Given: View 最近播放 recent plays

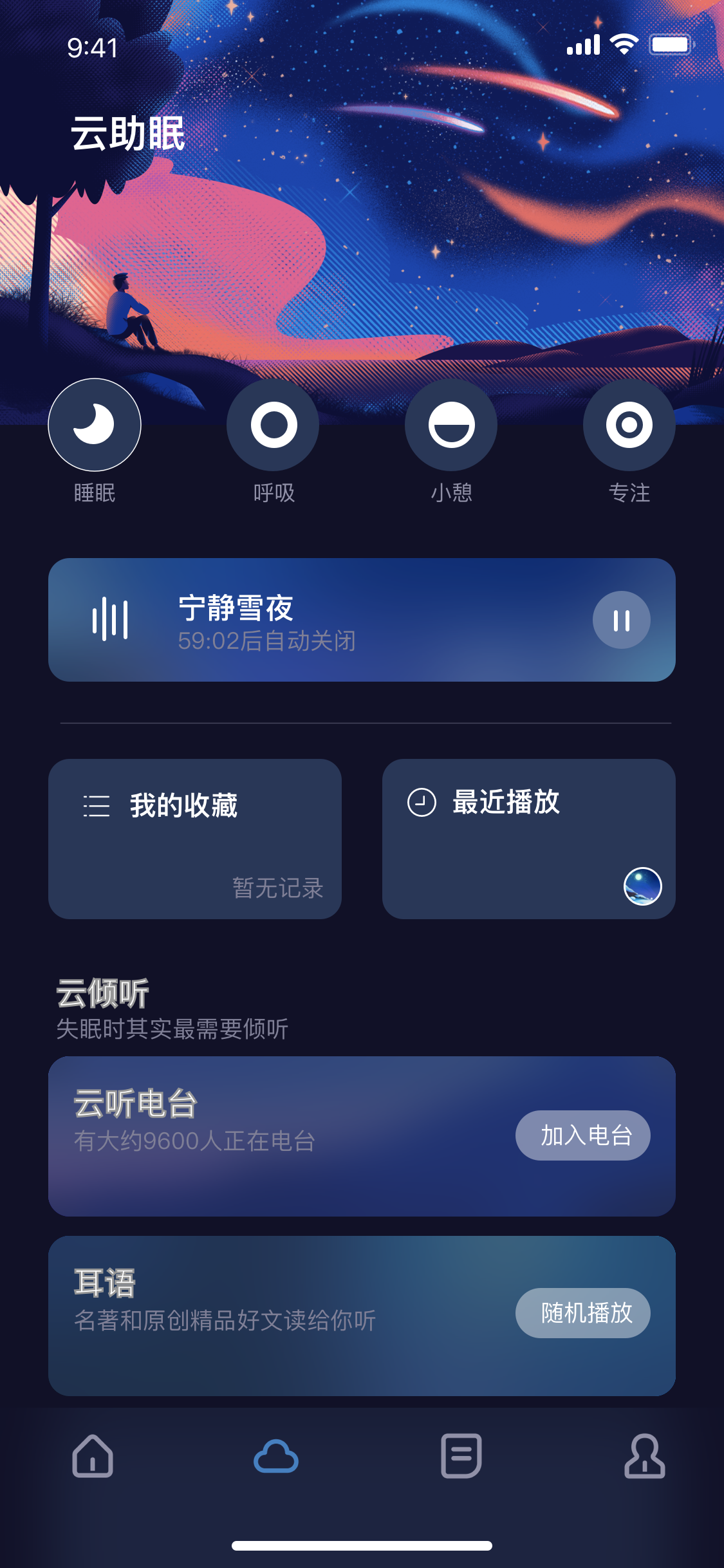Looking at the screenshot, I should pos(528,839).
